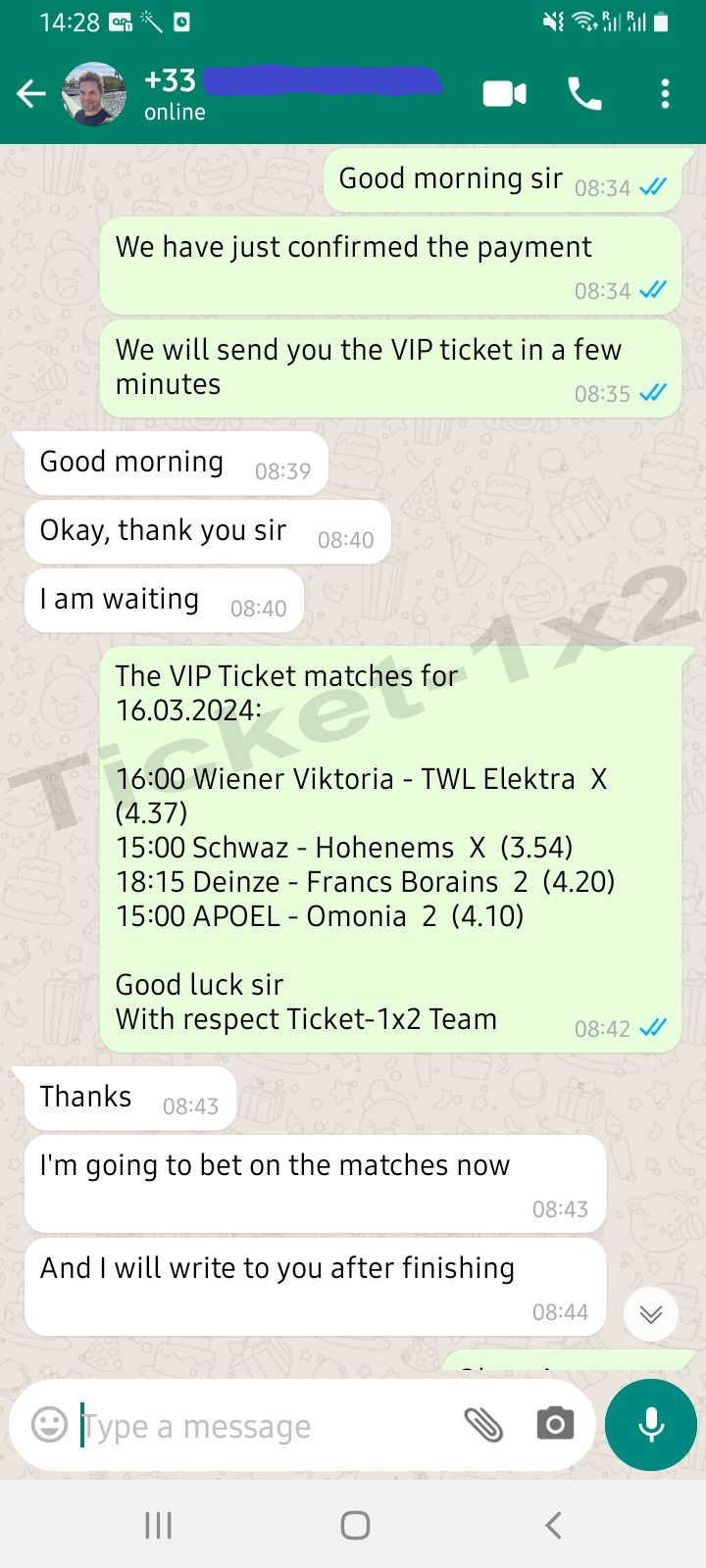Screen dimensions: 706x1568
Task: Open the camera from the message bar
Action: (x=555, y=1424)
